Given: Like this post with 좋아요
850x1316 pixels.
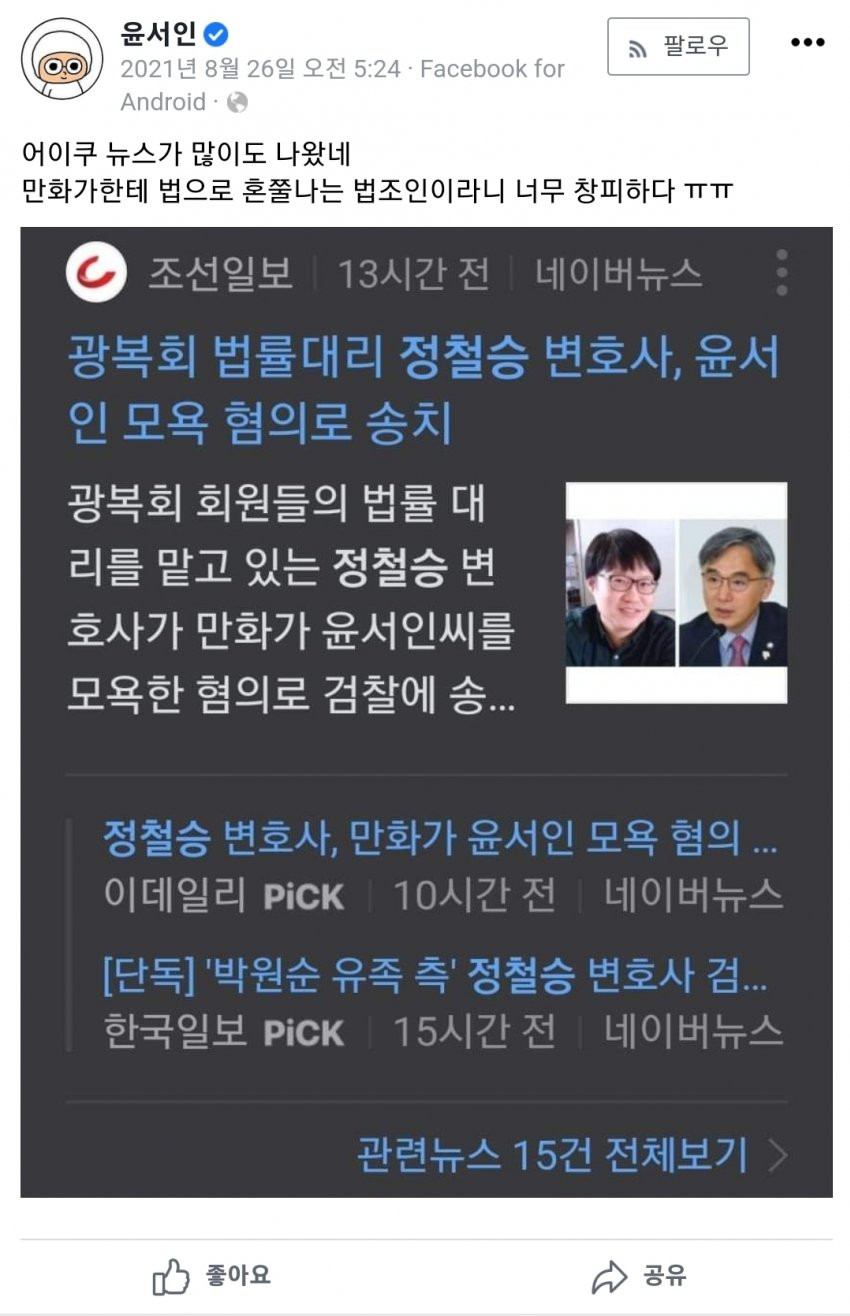Looking at the screenshot, I should point(212,1276).
